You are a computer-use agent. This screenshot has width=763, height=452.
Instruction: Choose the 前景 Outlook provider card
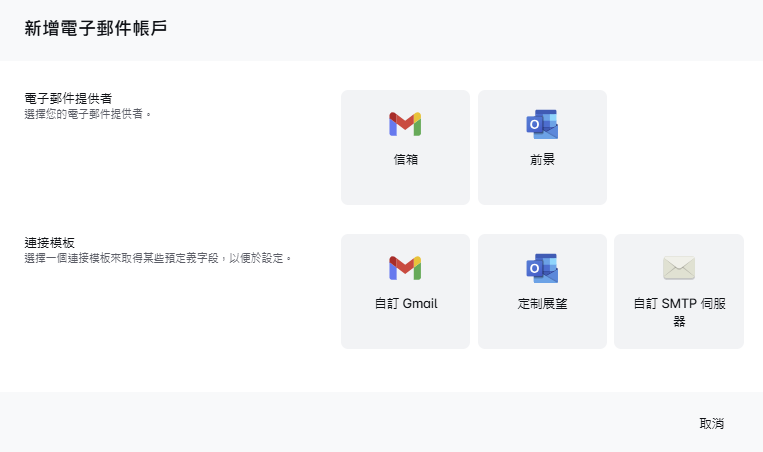542,147
